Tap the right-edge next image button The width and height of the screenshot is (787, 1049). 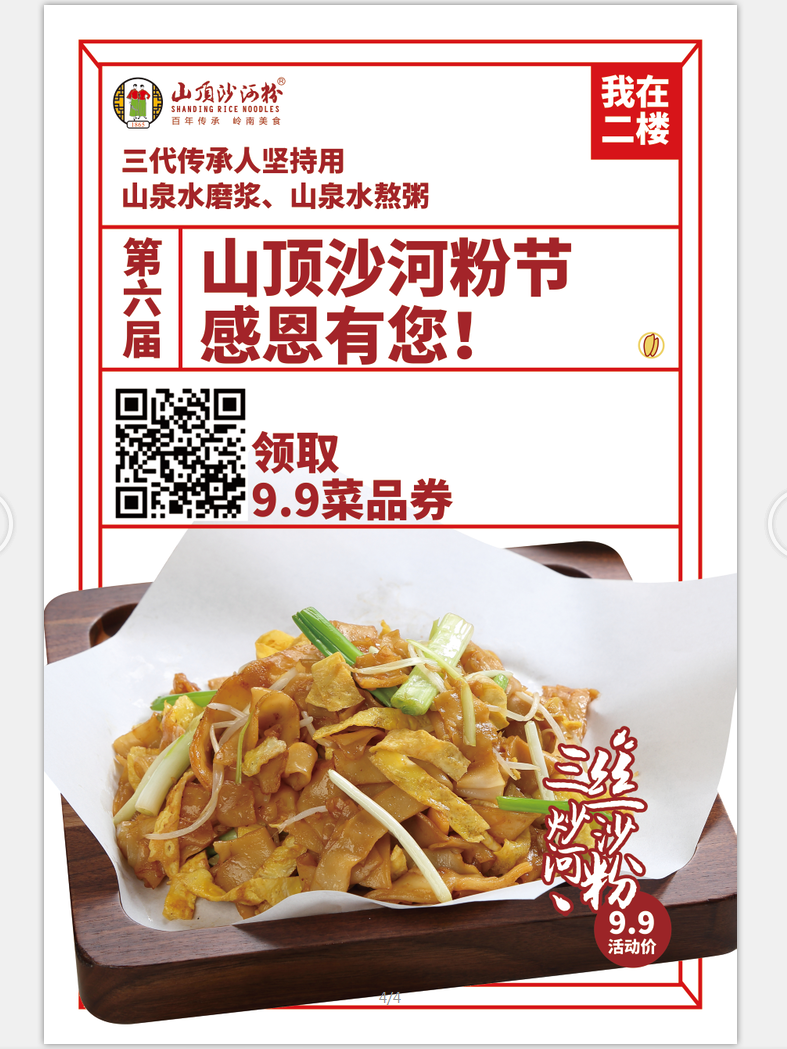(x=779, y=522)
